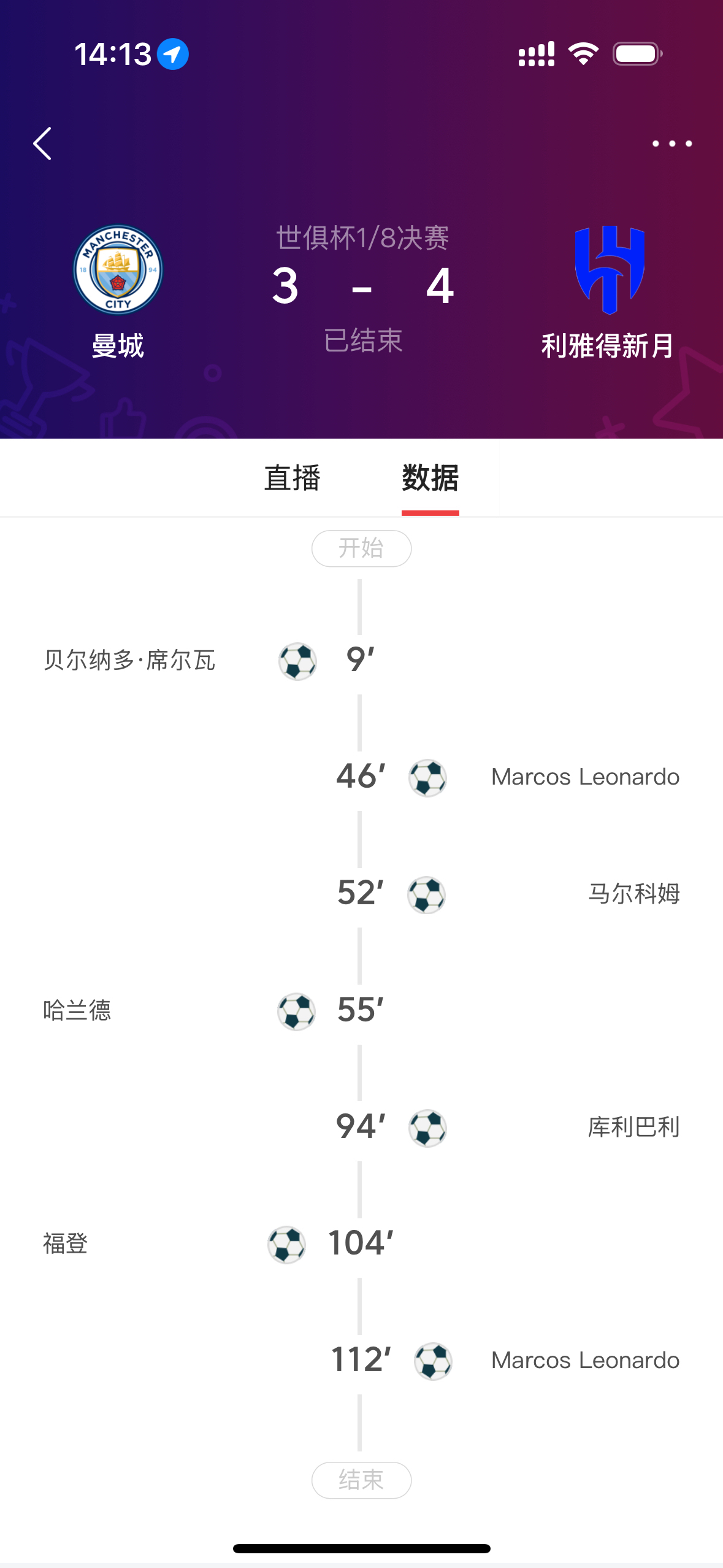
Task: Tap the 开始 marker at timeline top
Action: 361,548
